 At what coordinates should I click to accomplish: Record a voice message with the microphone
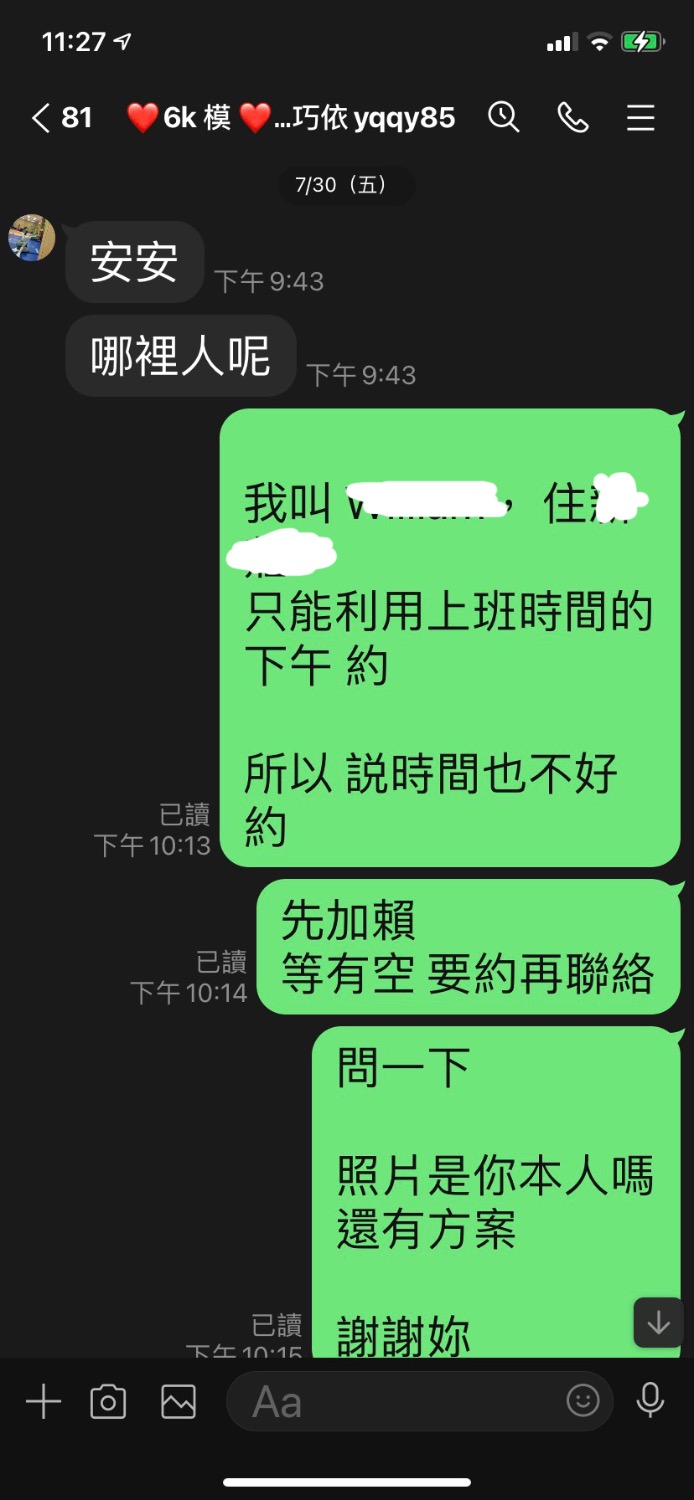coord(650,1400)
